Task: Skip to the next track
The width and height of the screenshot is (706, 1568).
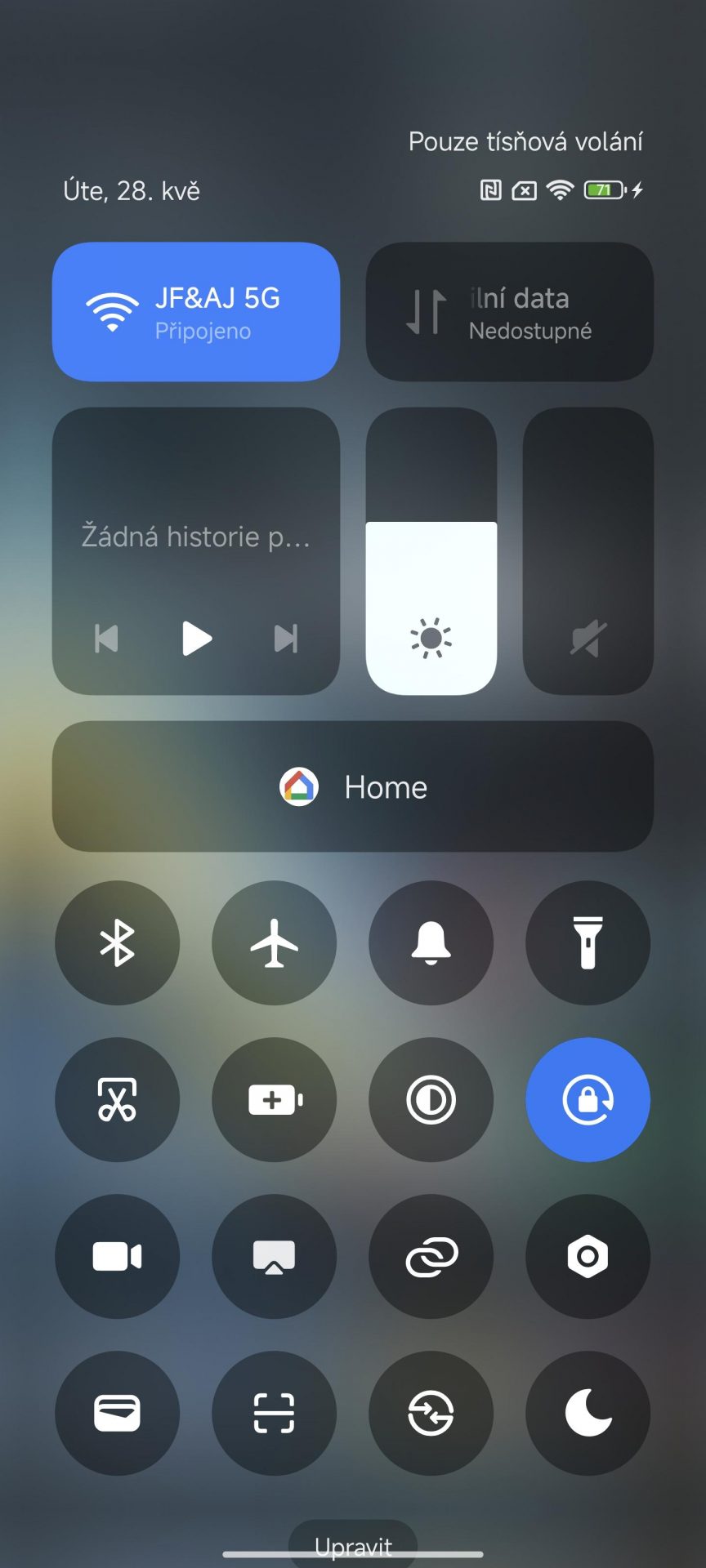Action: point(286,638)
